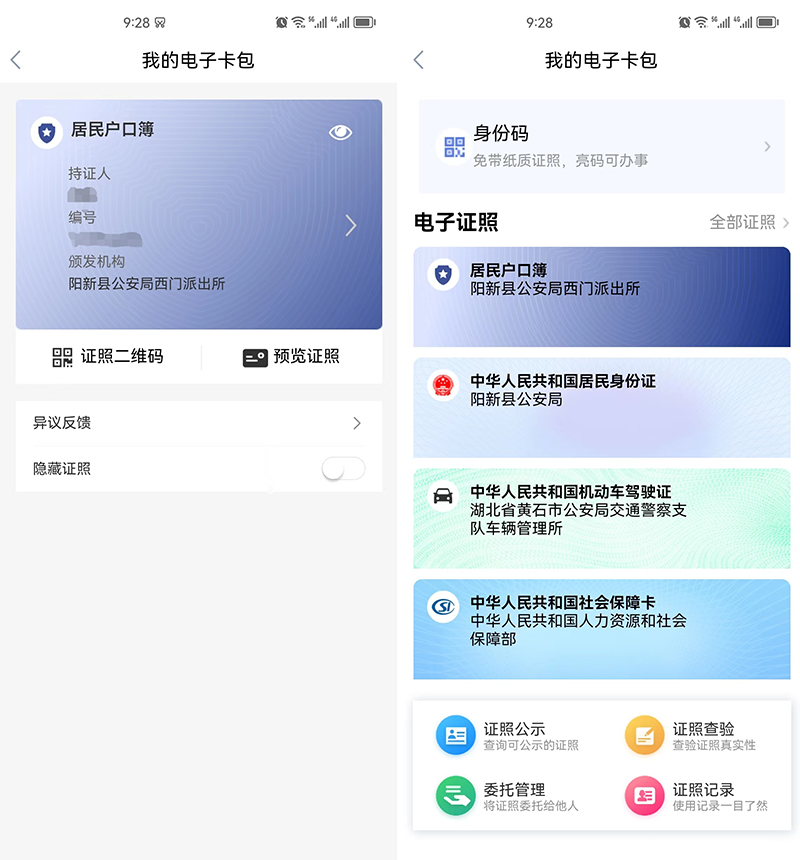
Task: Open the 机动车驾驶证 license card
Action: [x=601, y=518]
